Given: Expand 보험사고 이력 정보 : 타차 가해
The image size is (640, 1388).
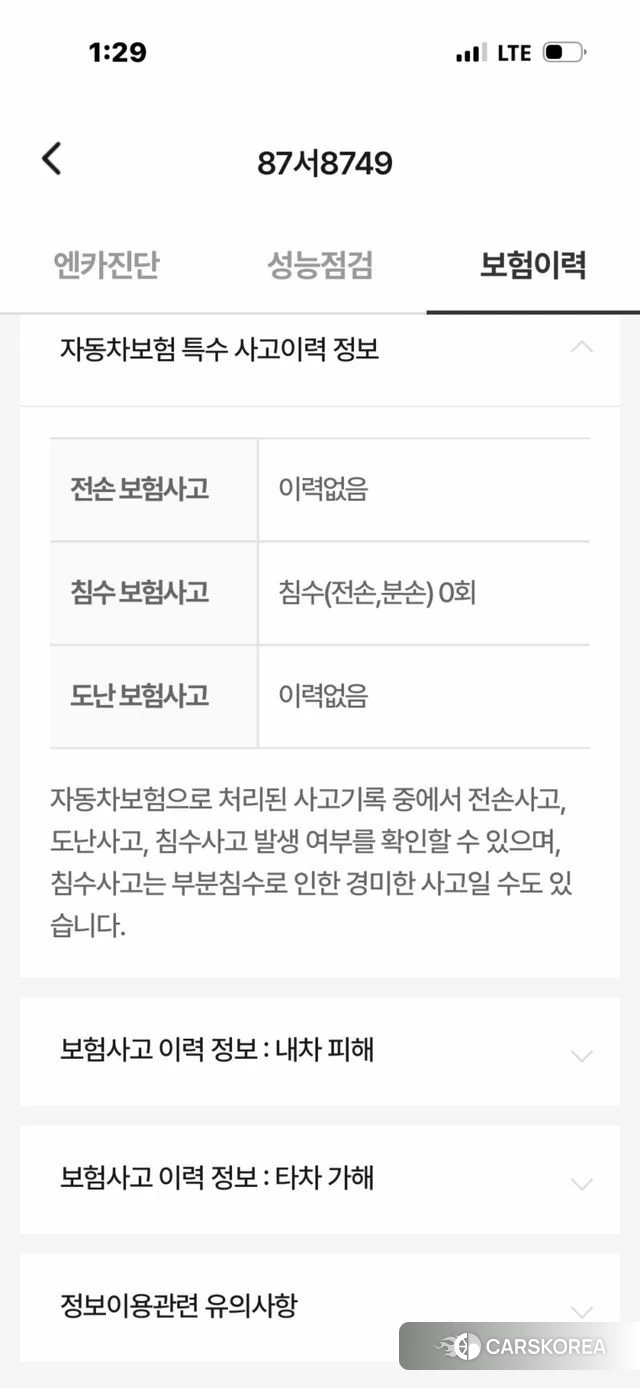Looking at the screenshot, I should point(320,1179).
